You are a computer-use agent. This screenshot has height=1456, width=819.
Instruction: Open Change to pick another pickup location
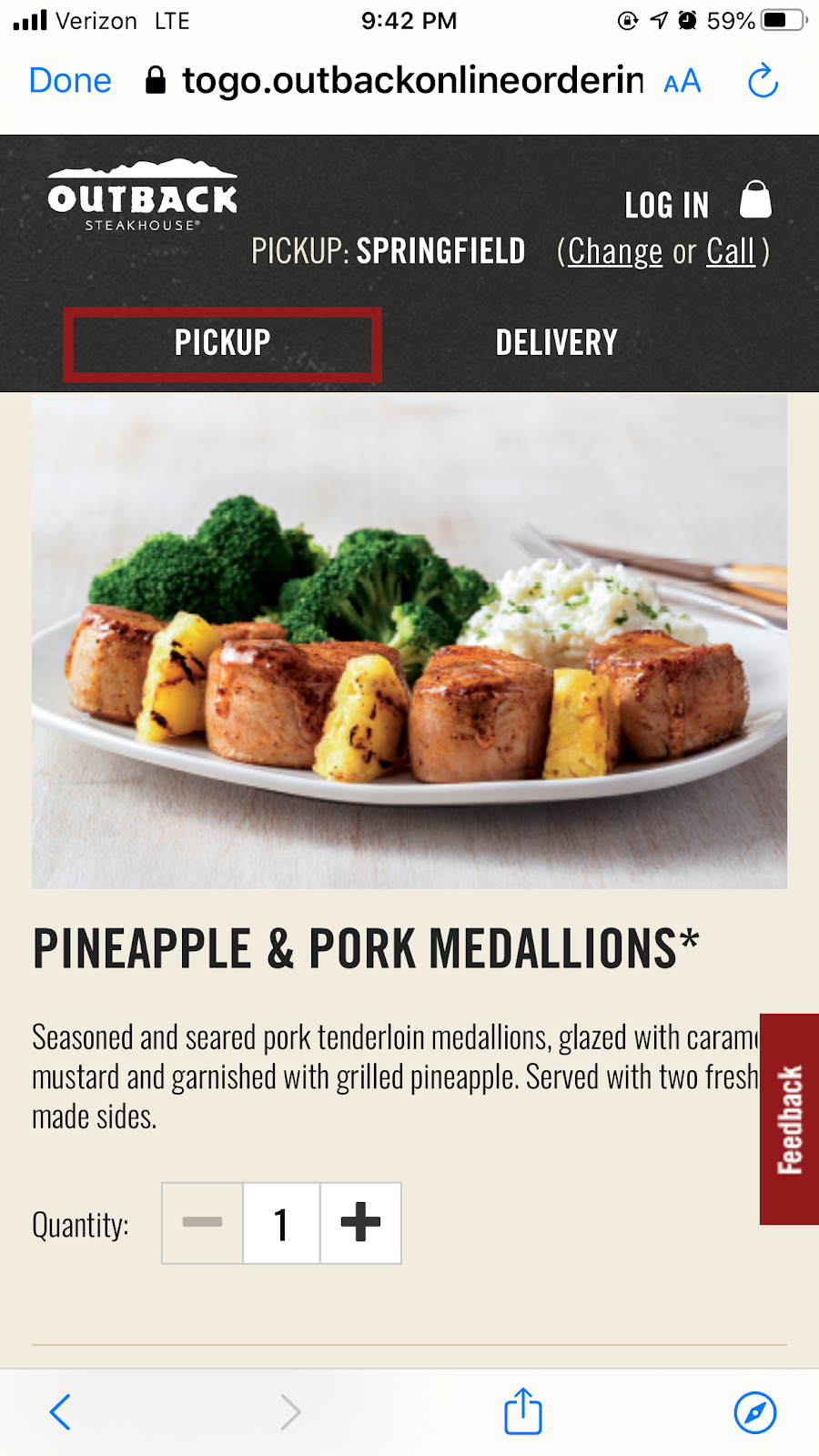(614, 251)
